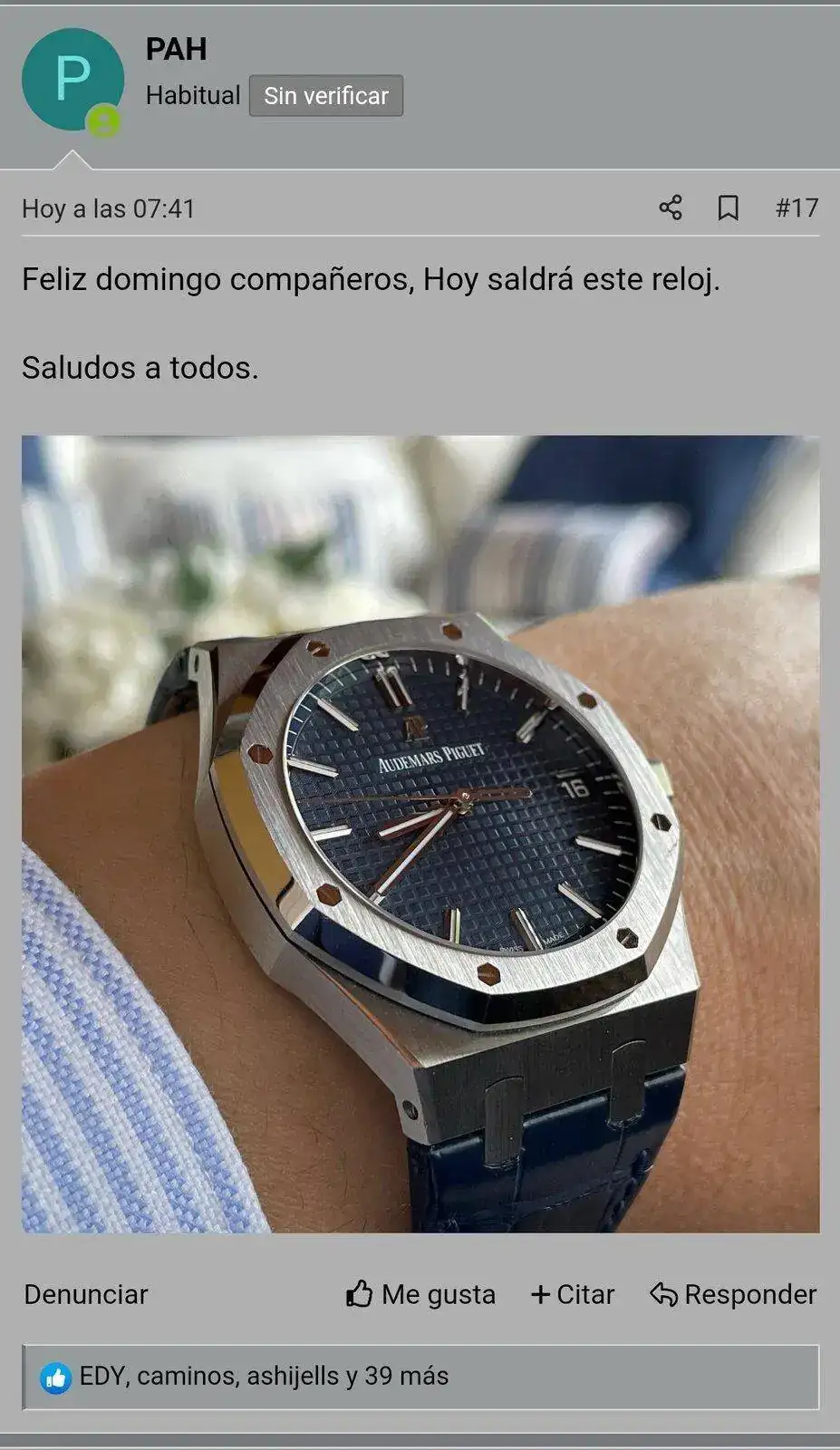840x1450 pixels.
Task: Open post number #17 link
Action: tap(797, 208)
